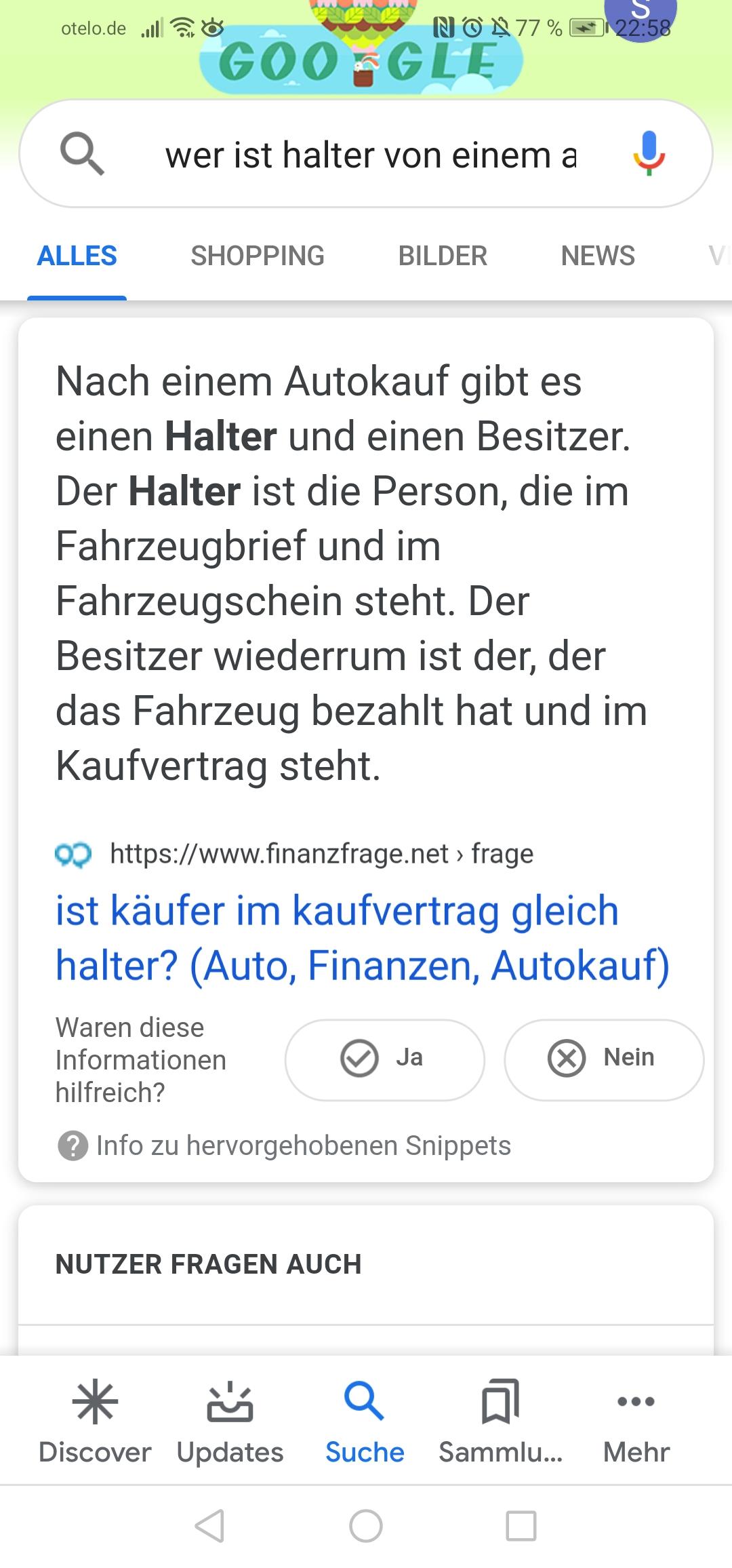
Task: Switch to the Shopping tab
Action: point(257,256)
